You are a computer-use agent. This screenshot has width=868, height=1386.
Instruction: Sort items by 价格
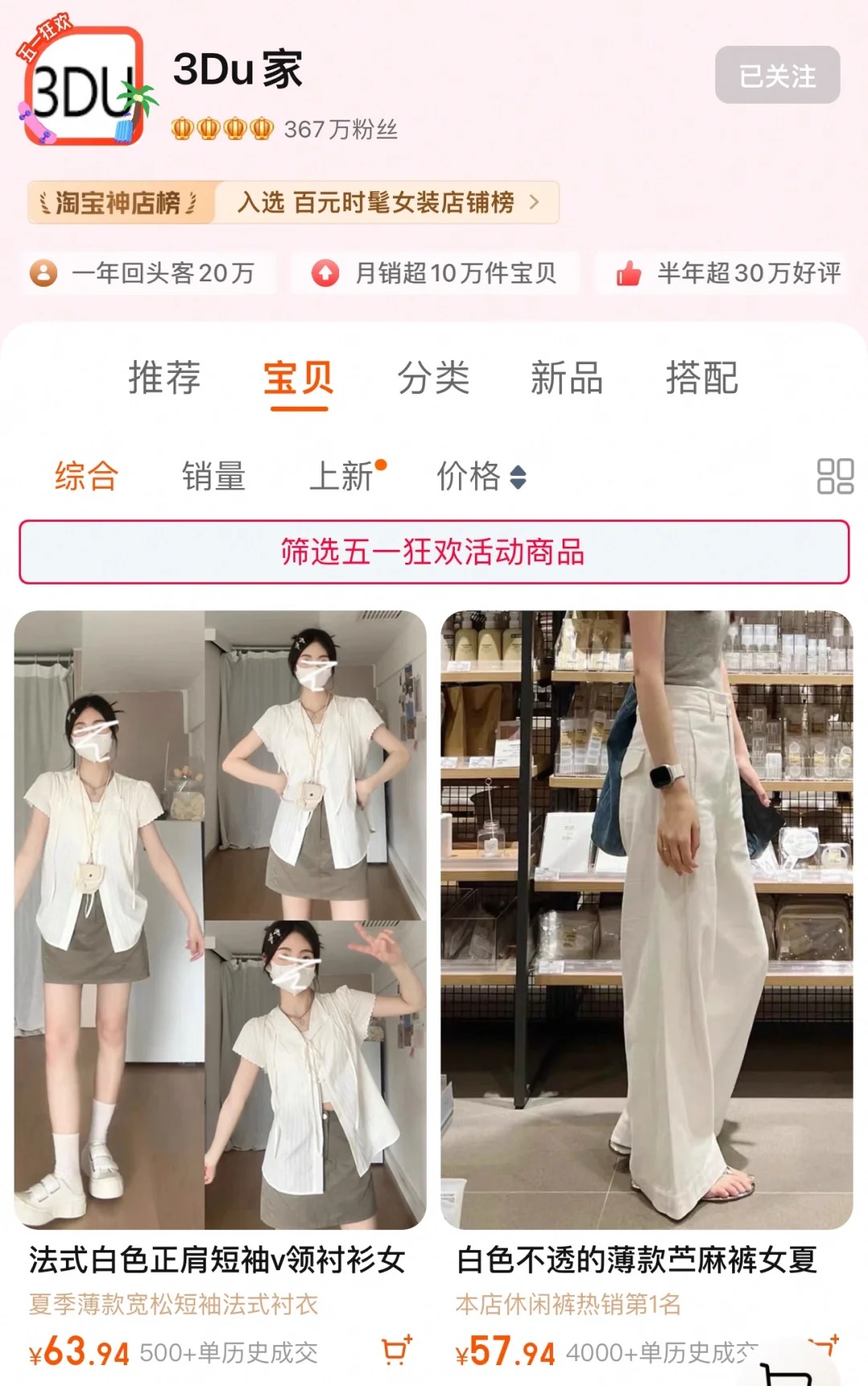[x=481, y=476]
